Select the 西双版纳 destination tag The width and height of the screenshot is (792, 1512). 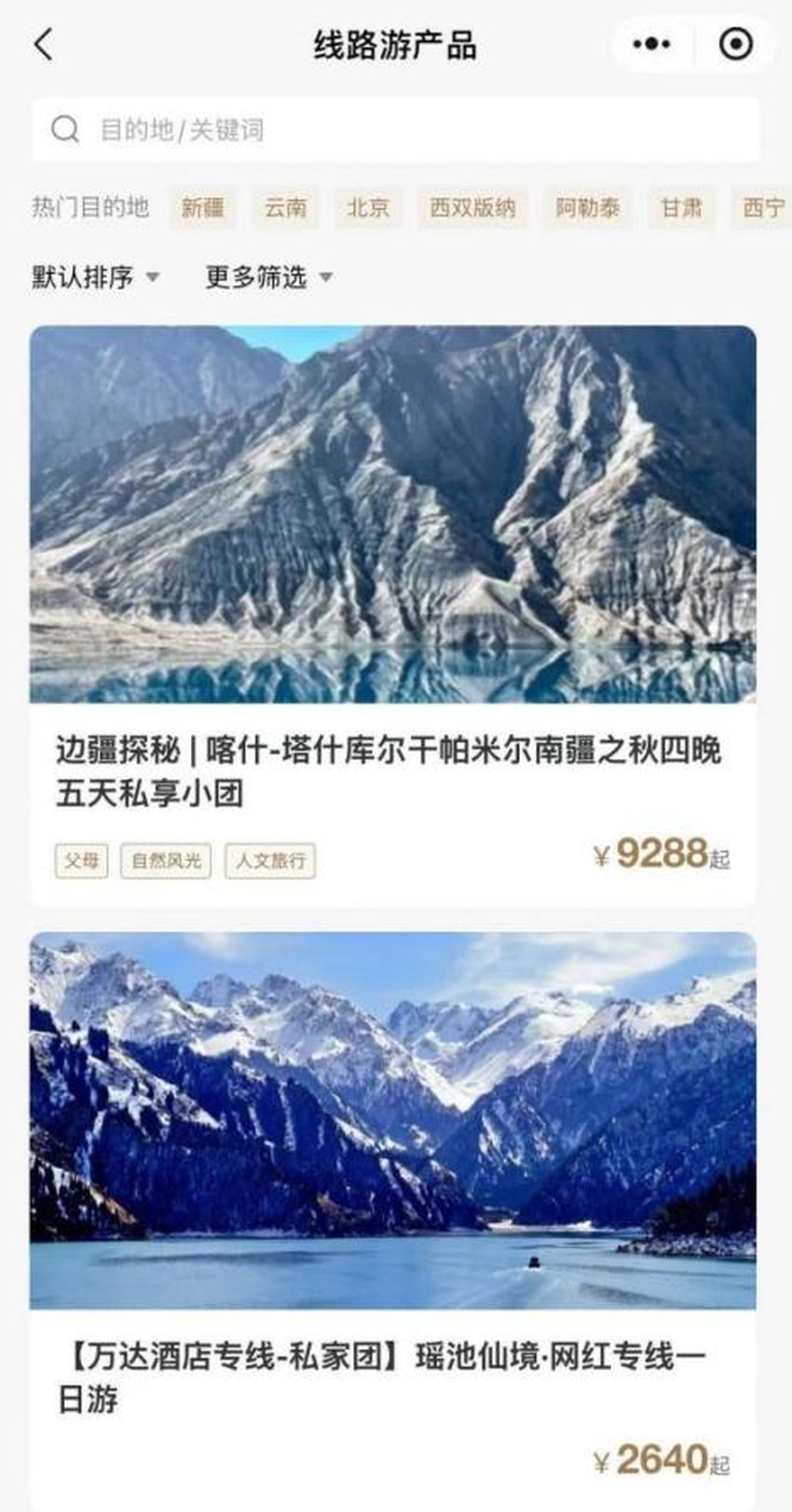pyautogui.click(x=472, y=208)
